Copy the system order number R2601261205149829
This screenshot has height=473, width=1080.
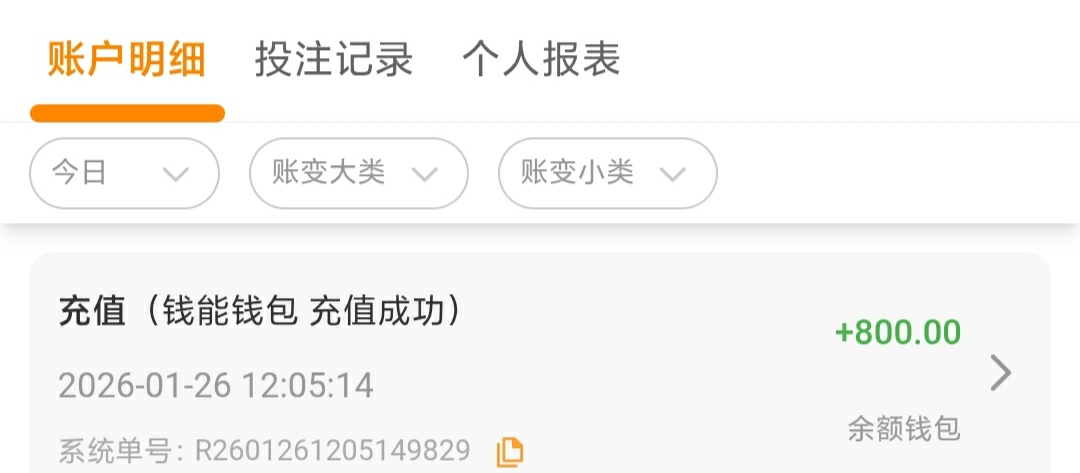point(510,451)
